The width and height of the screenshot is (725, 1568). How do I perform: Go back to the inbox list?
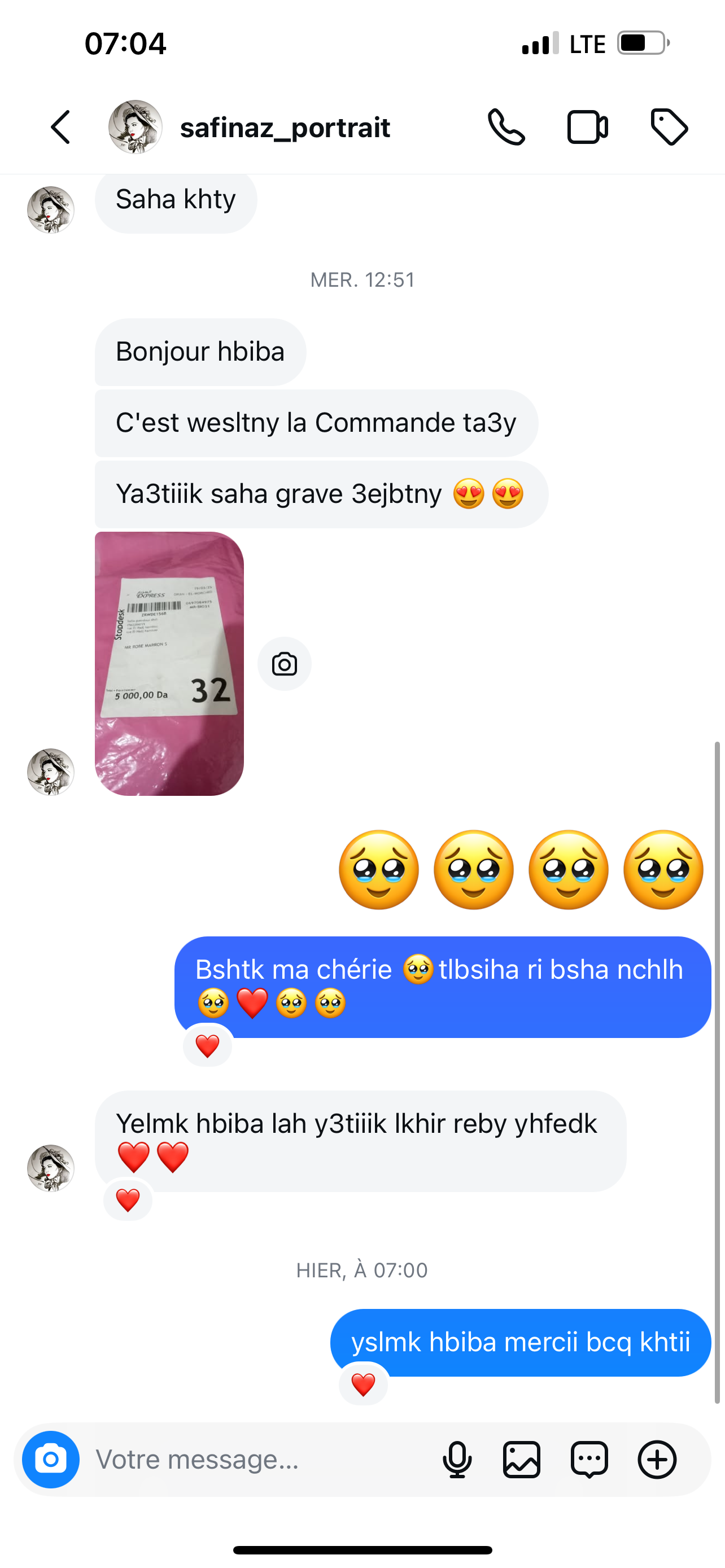pos(60,127)
